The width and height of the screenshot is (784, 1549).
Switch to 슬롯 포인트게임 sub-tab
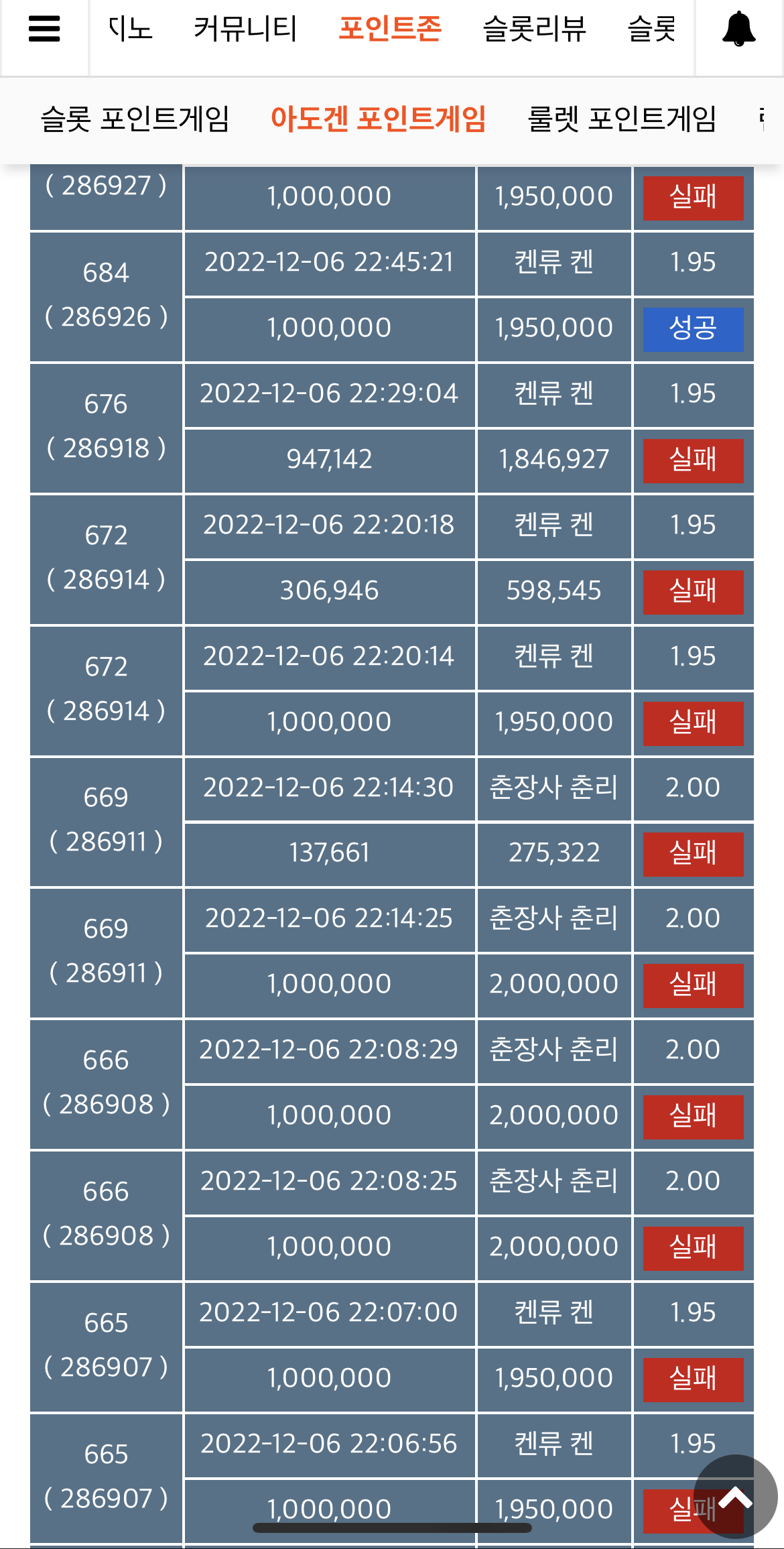pyautogui.click(x=135, y=119)
